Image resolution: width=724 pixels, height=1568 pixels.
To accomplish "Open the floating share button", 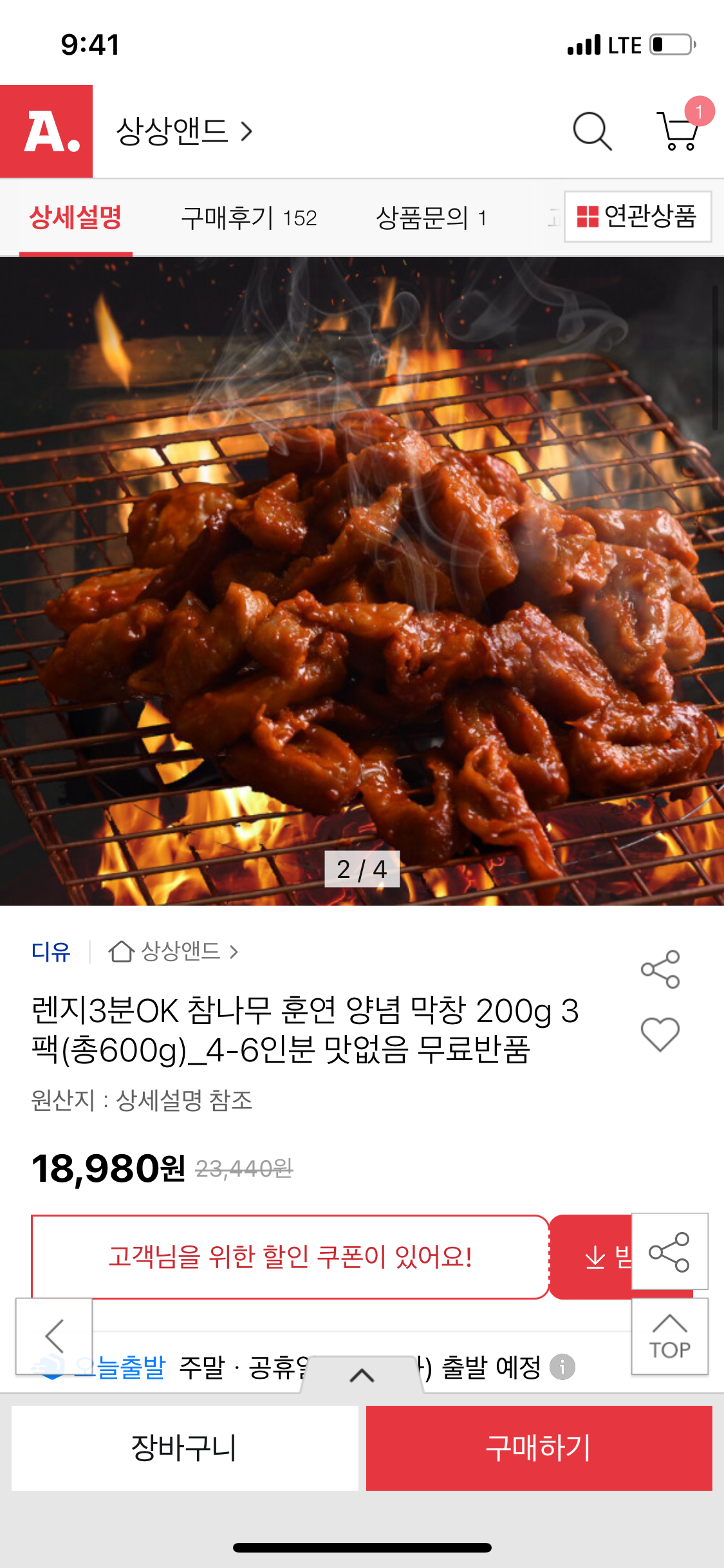I will pyautogui.click(x=669, y=1251).
